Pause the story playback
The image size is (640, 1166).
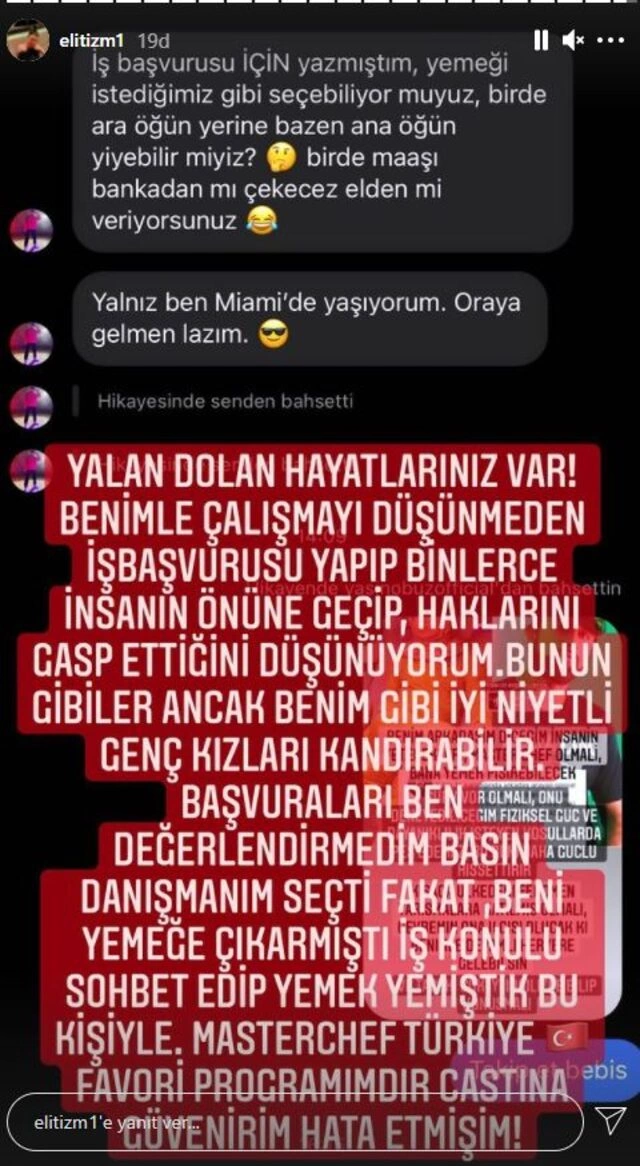pos(541,40)
